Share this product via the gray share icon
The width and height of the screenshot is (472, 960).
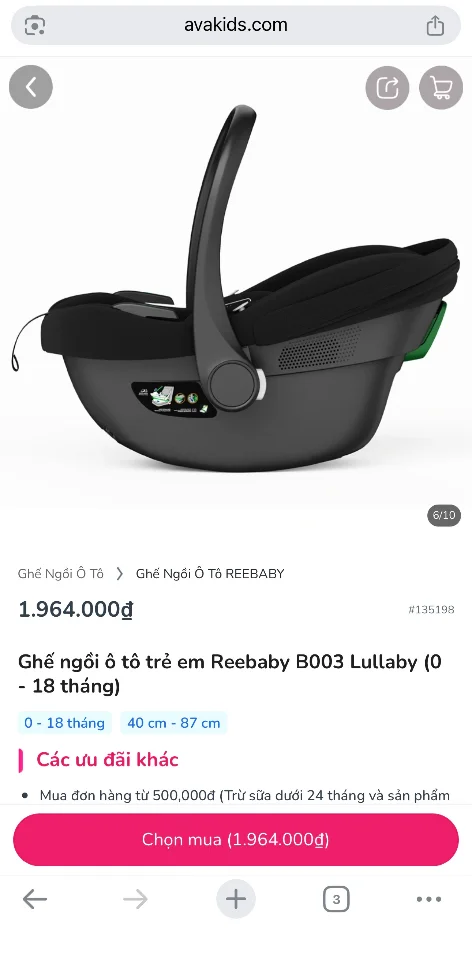[388, 88]
